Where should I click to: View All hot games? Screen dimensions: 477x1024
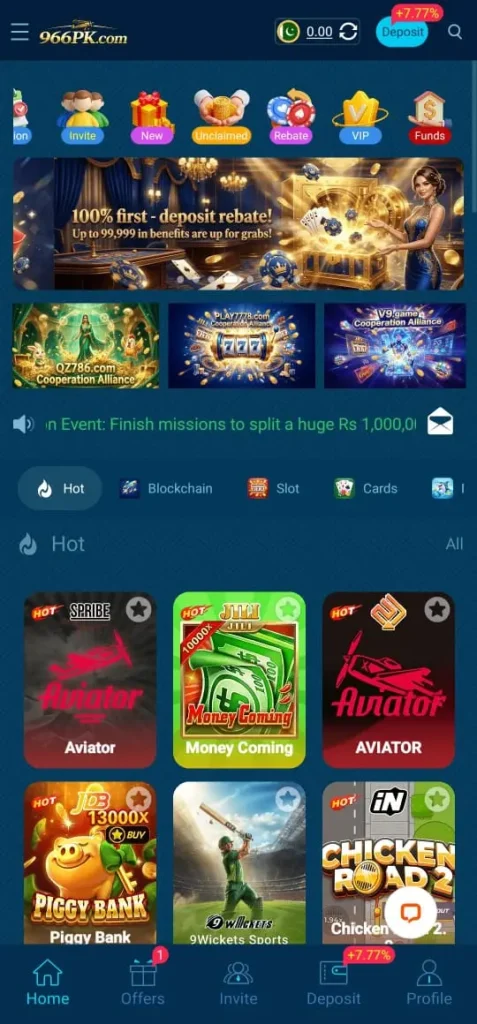pyautogui.click(x=454, y=544)
